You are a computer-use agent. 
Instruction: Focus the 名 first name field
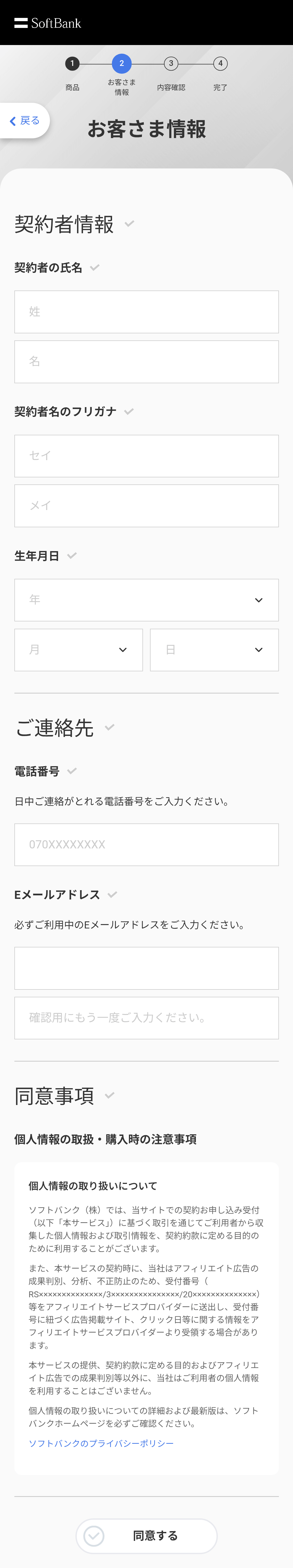146,362
